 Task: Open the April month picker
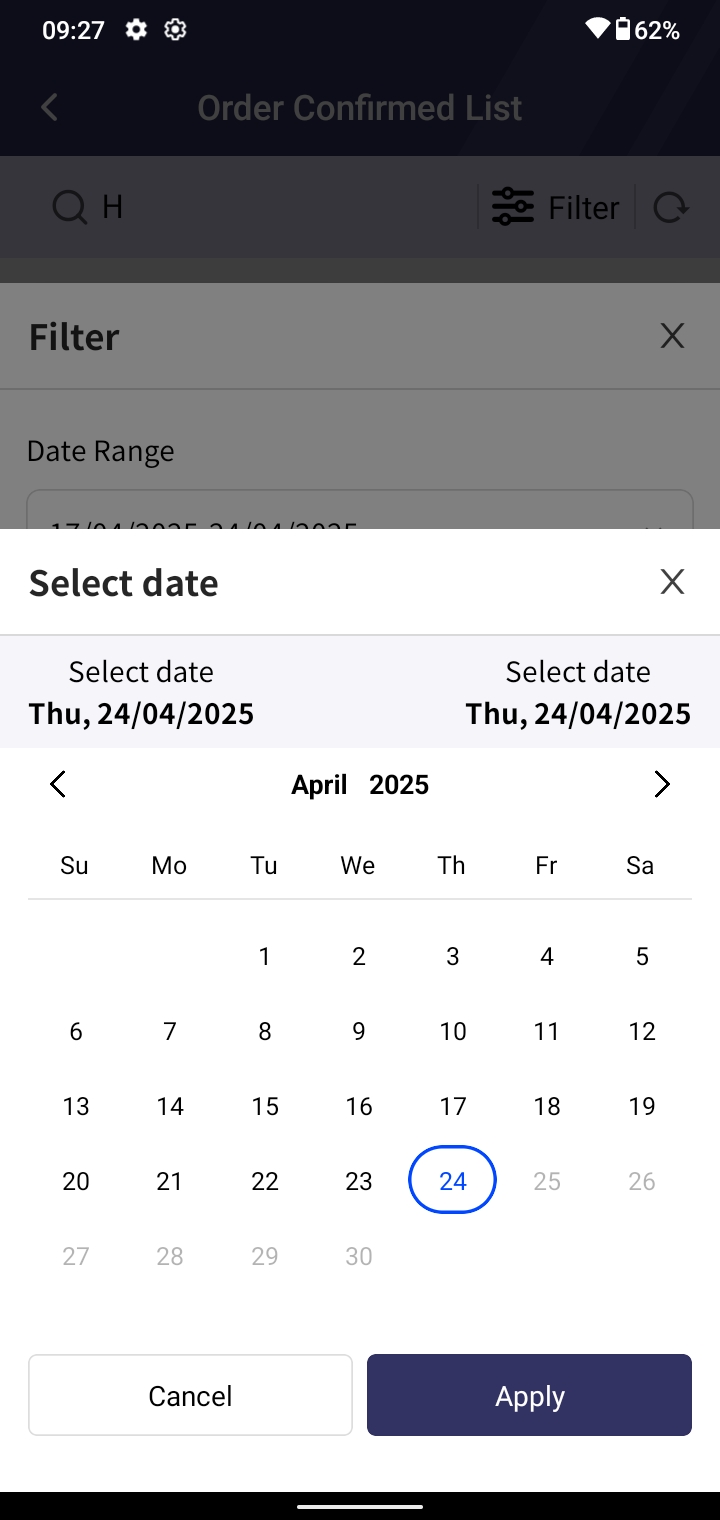coord(319,785)
